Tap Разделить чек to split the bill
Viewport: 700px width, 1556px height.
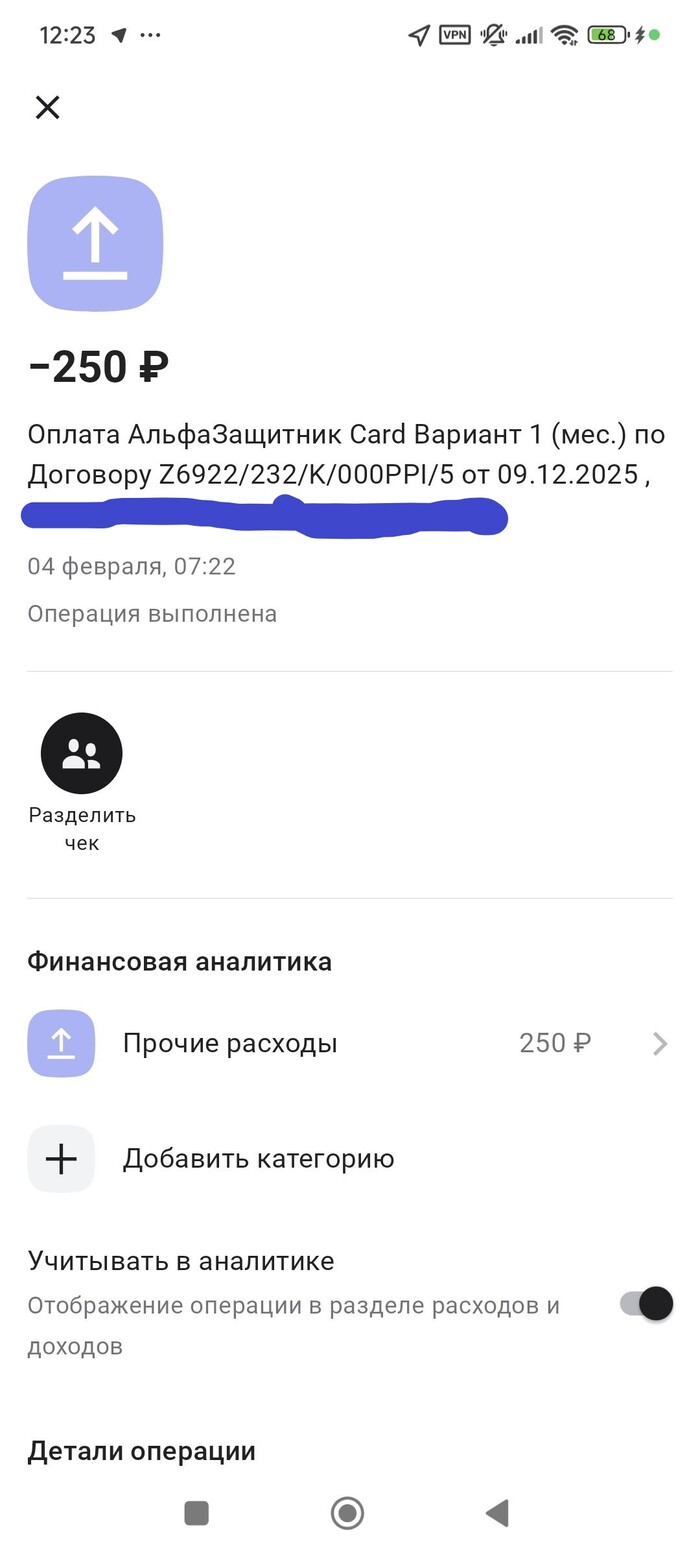[x=81, y=753]
